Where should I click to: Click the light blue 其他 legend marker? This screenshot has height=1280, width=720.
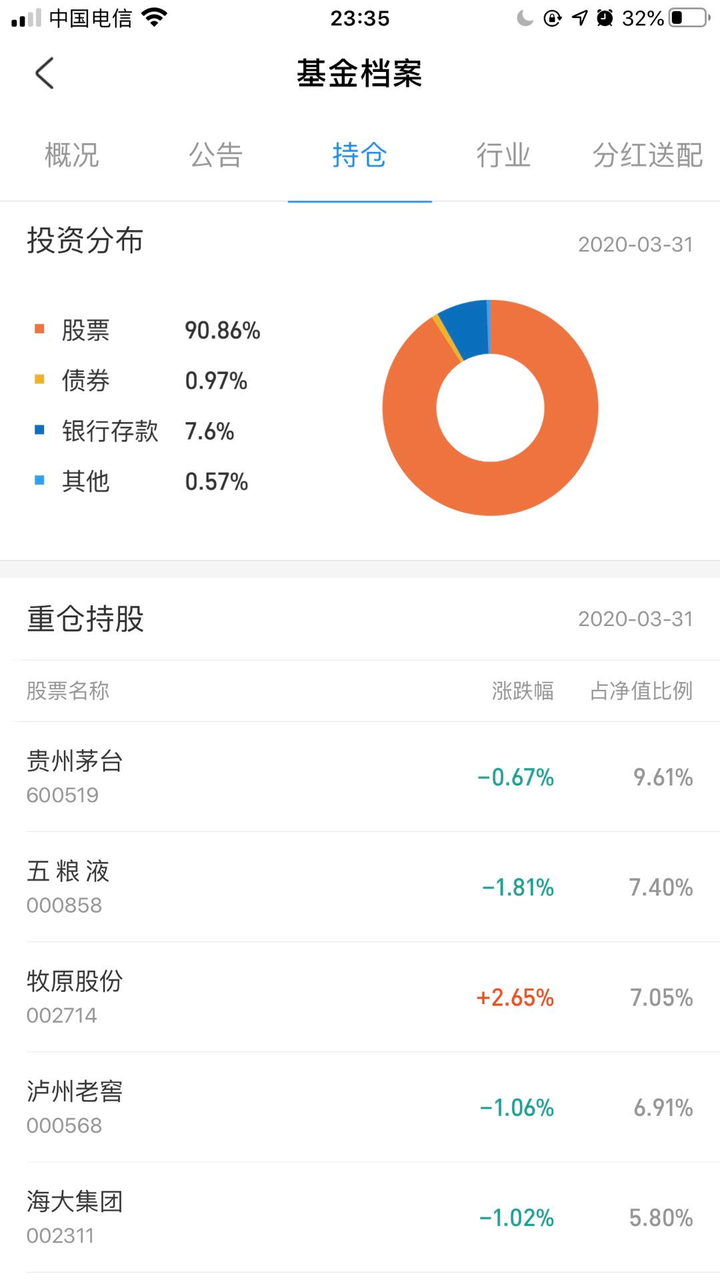point(38,481)
